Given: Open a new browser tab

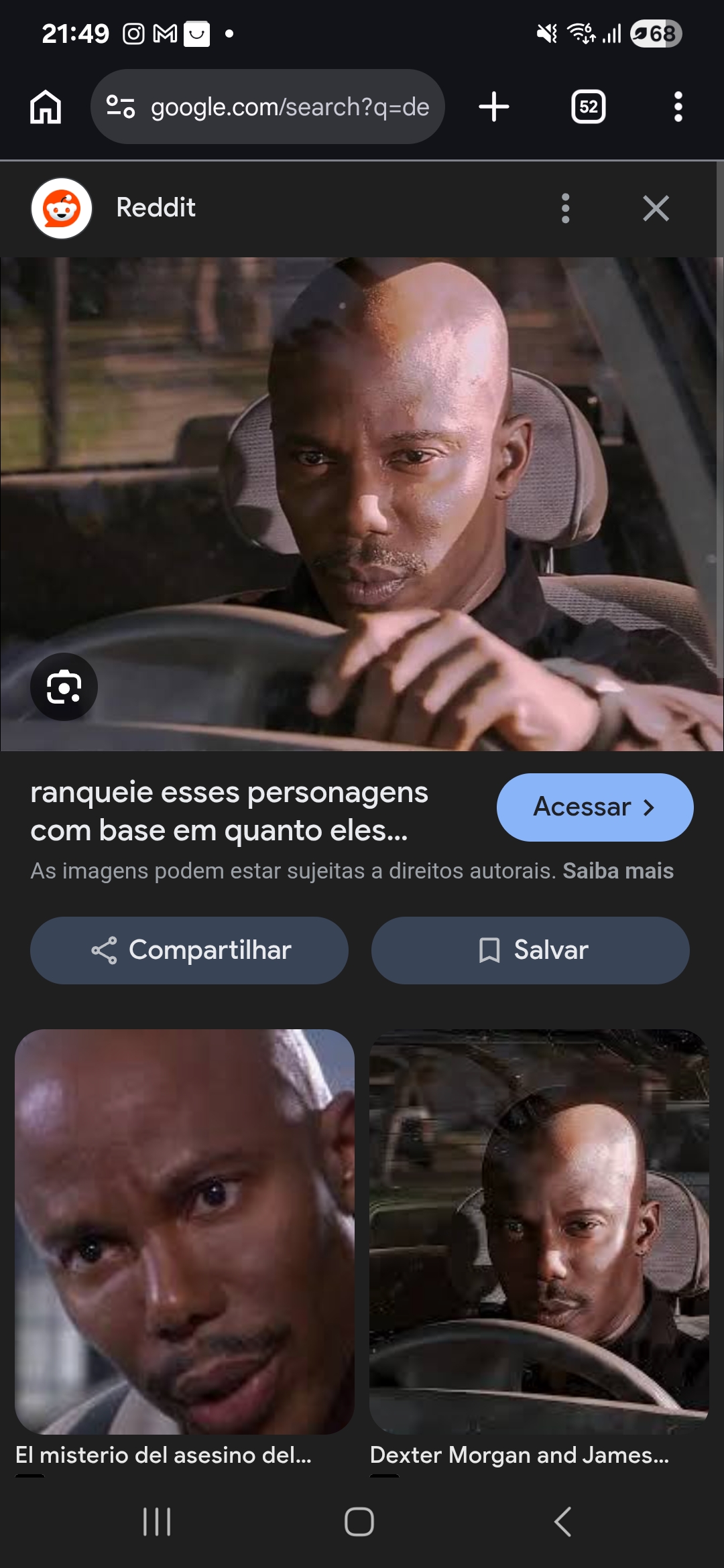Looking at the screenshot, I should pos(493,107).
